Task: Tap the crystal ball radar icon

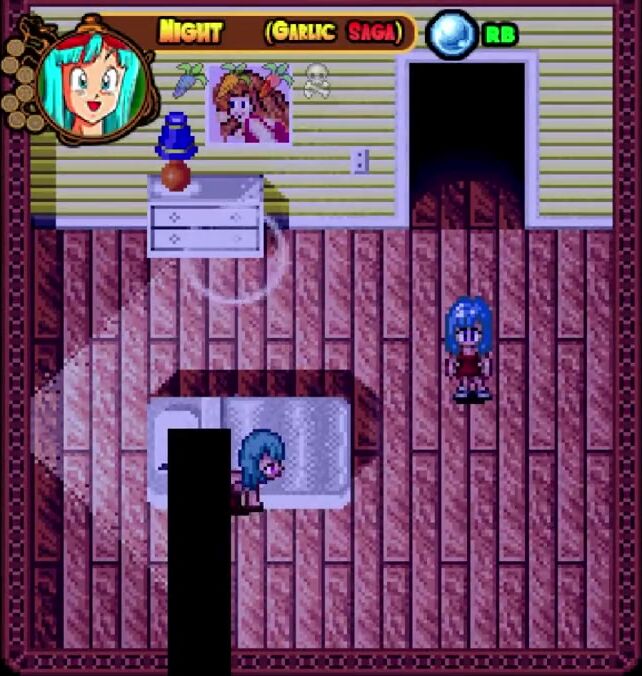Action: (452, 34)
